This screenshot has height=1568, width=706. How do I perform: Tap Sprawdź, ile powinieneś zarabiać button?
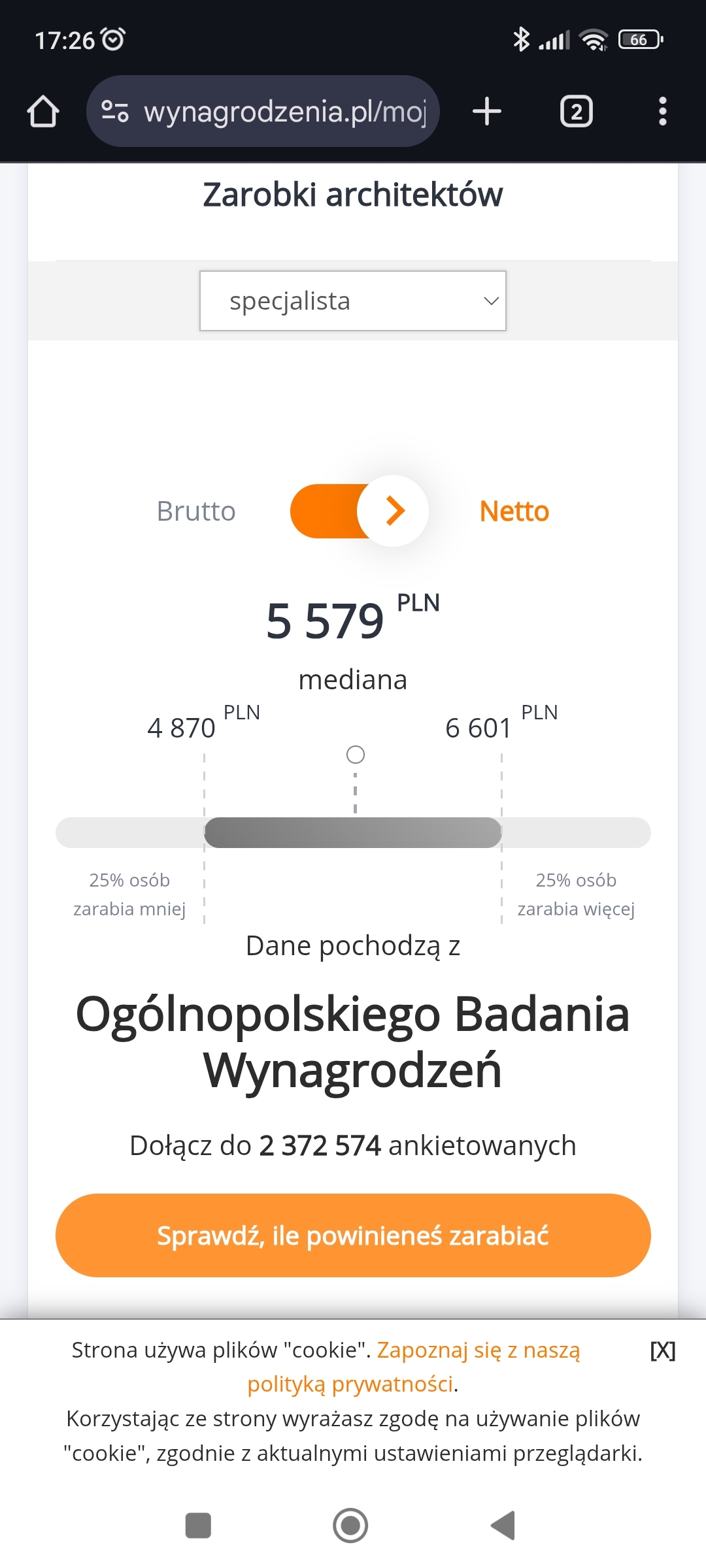tap(353, 1235)
